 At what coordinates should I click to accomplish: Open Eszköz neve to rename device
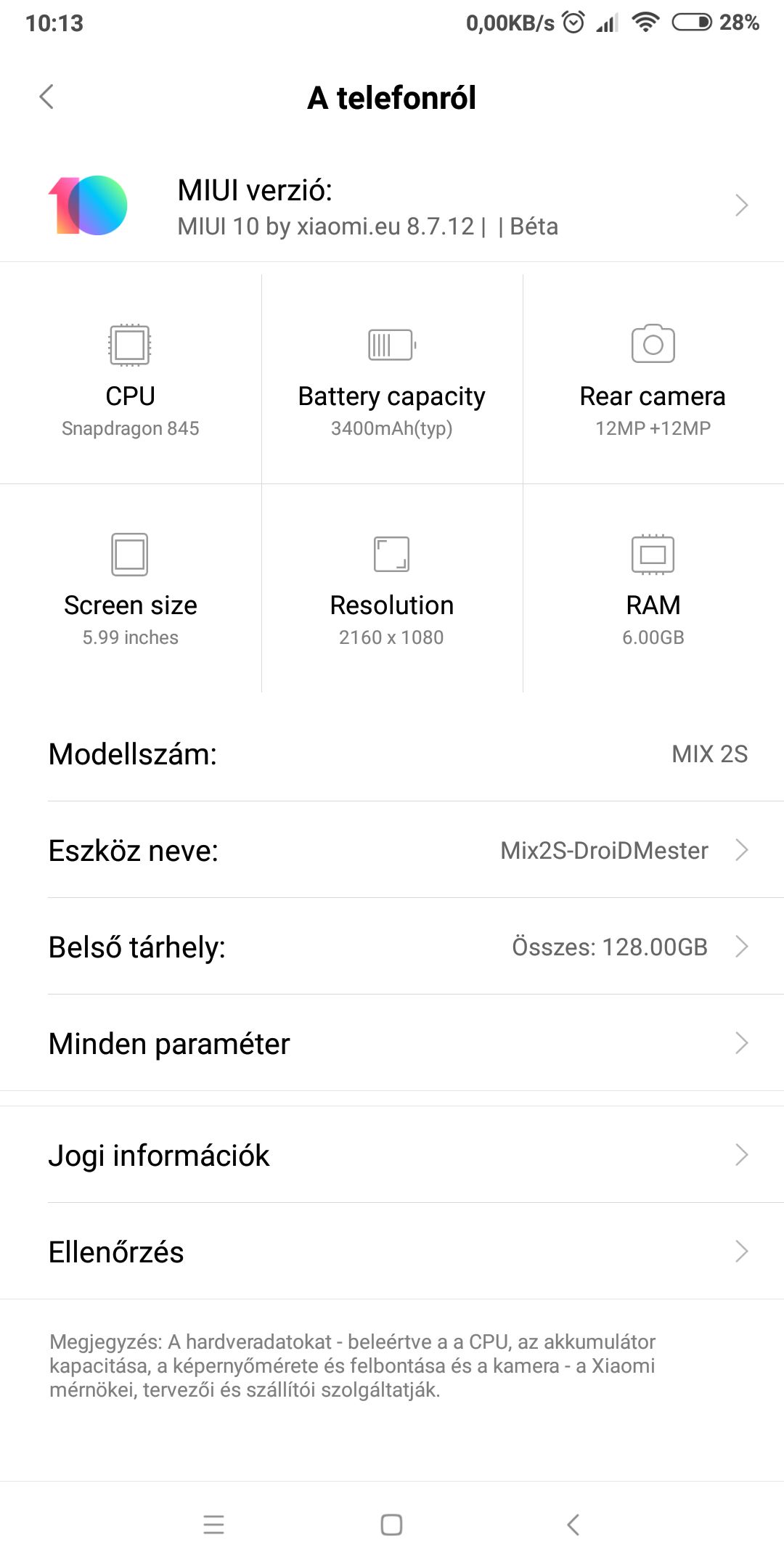pyautogui.click(x=392, y=850)
